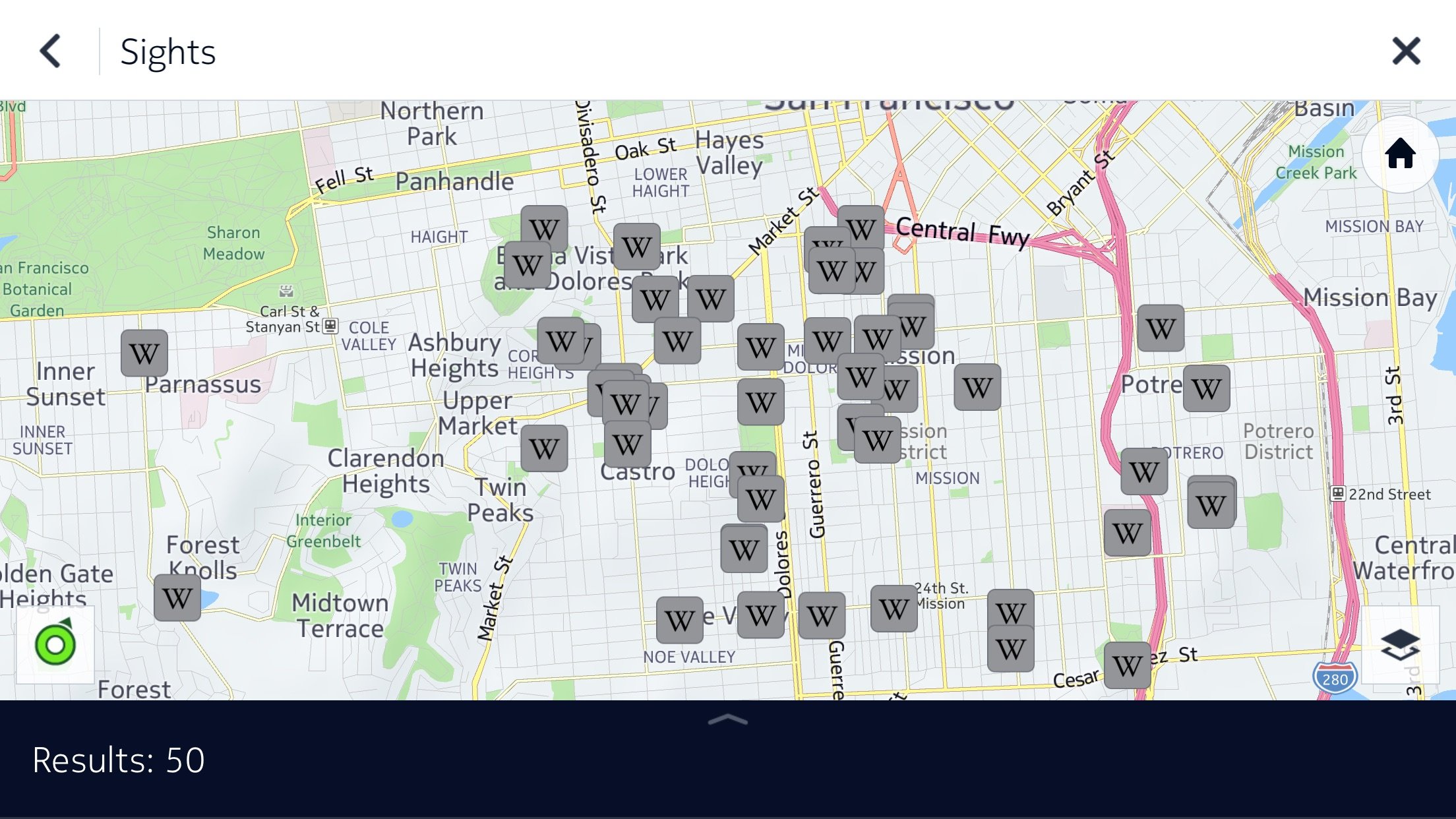Open the Wikipedia marker near Parnassus
This screenshot has height=819, width=1456.
144,354
